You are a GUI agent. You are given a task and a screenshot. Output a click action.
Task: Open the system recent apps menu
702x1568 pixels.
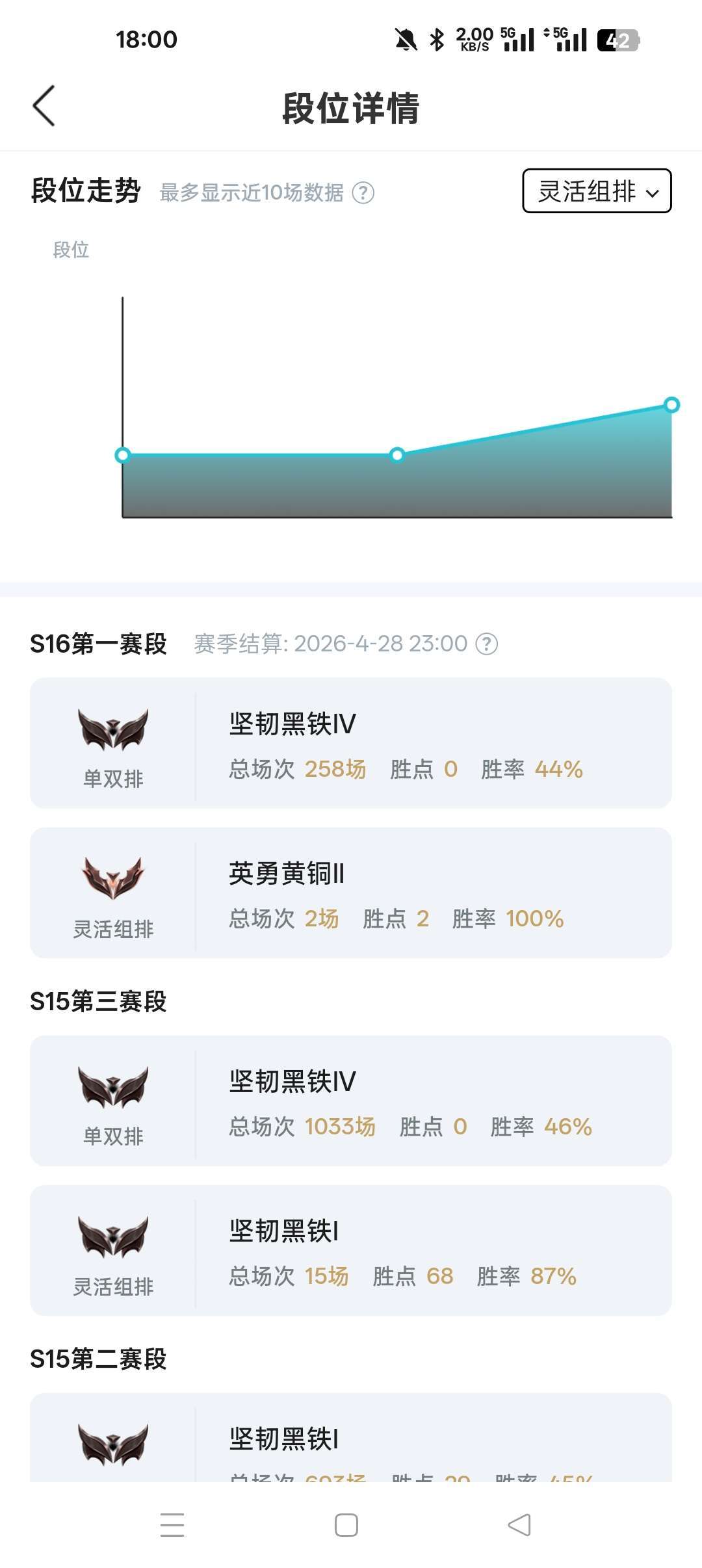point(172,1525)
